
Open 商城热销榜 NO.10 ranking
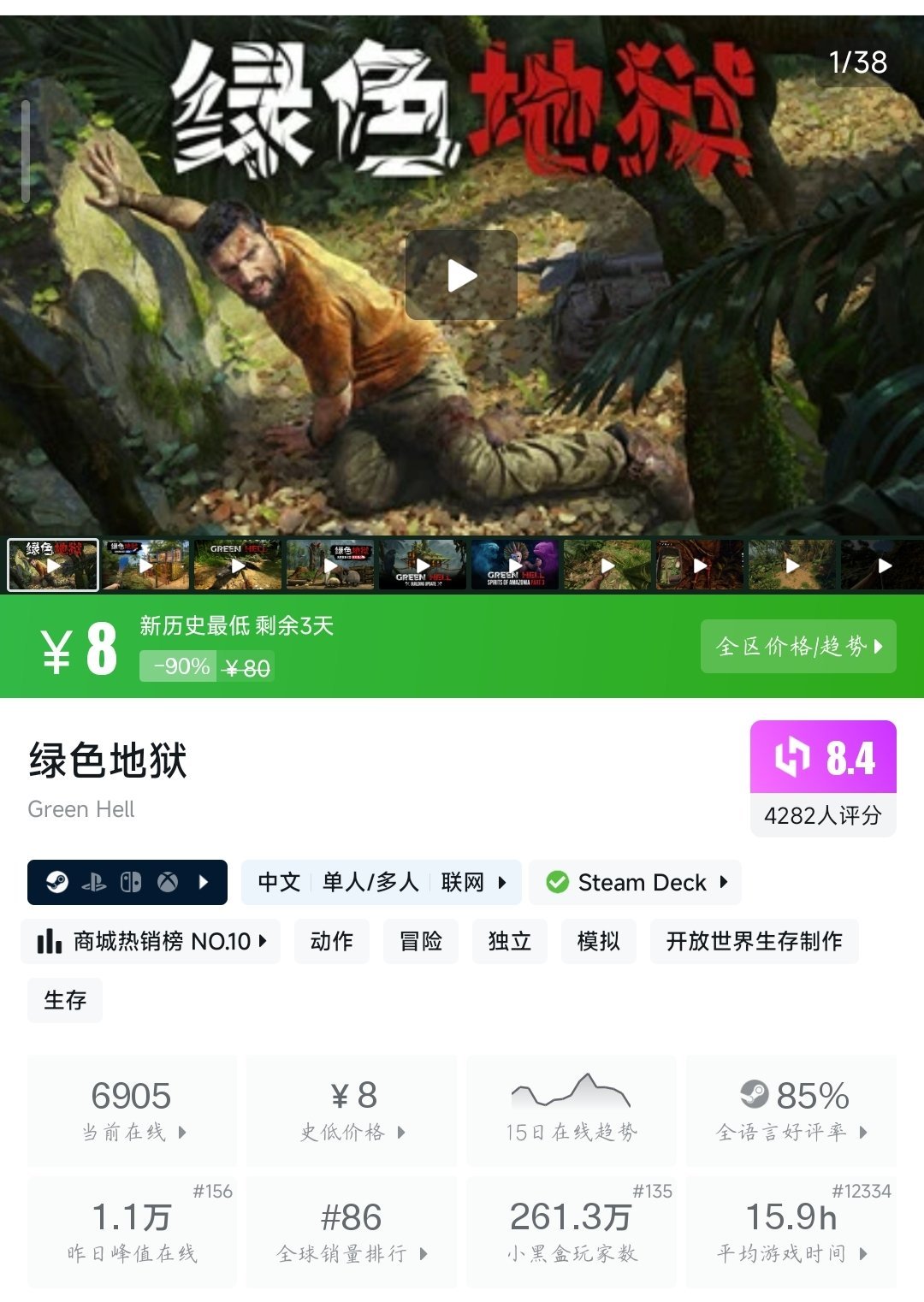(x=151, y=942)
